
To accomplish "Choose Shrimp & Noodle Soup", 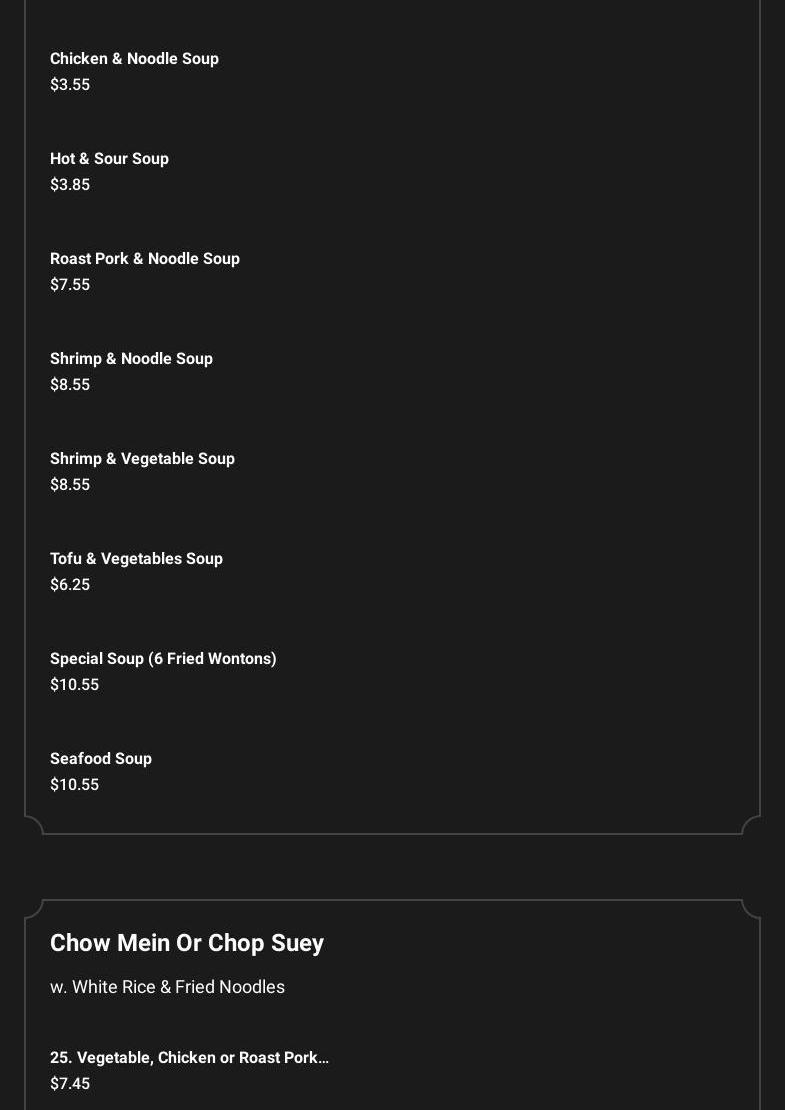I will coord(131,359).
